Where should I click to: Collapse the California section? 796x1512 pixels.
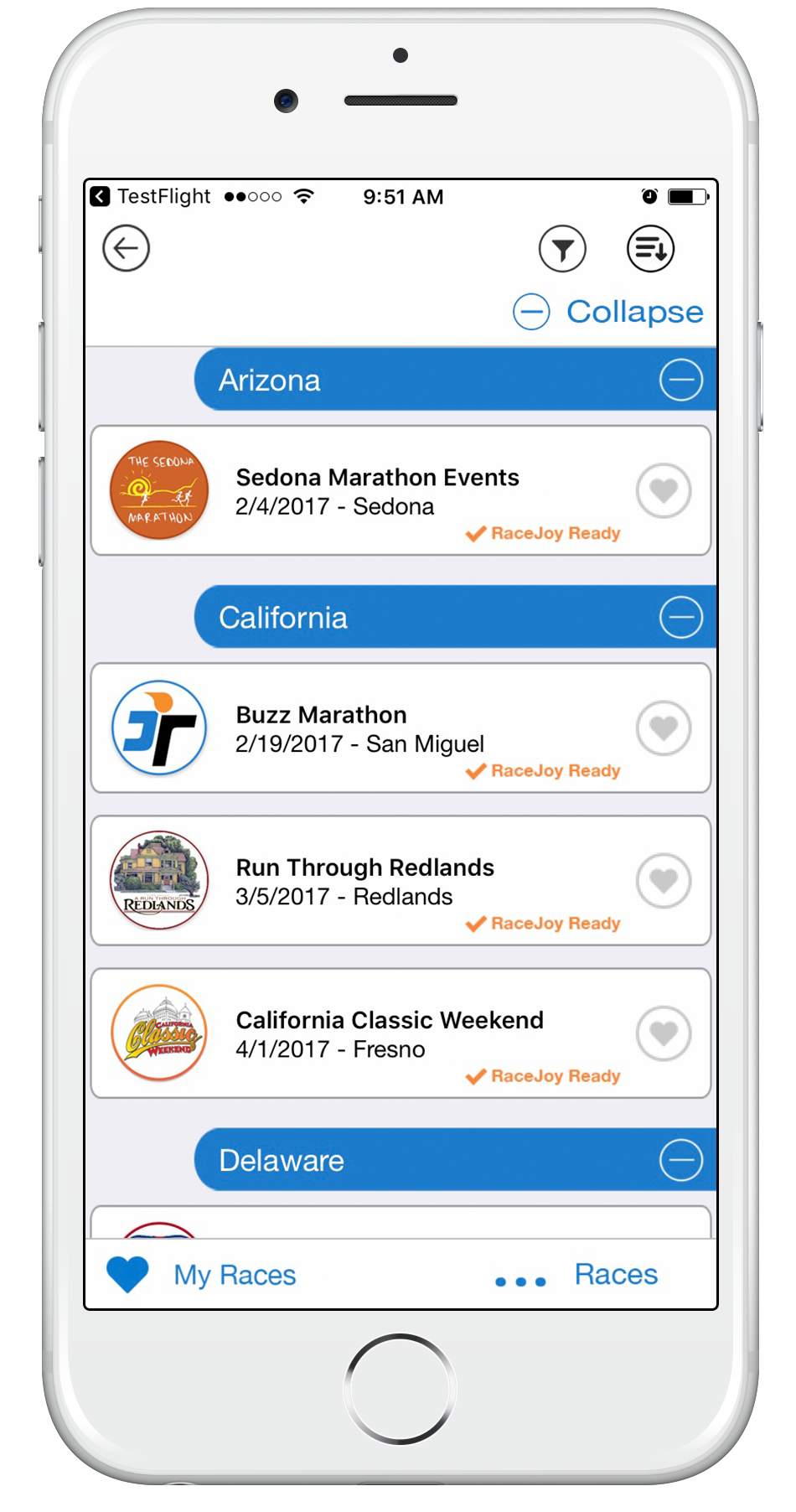680,618
